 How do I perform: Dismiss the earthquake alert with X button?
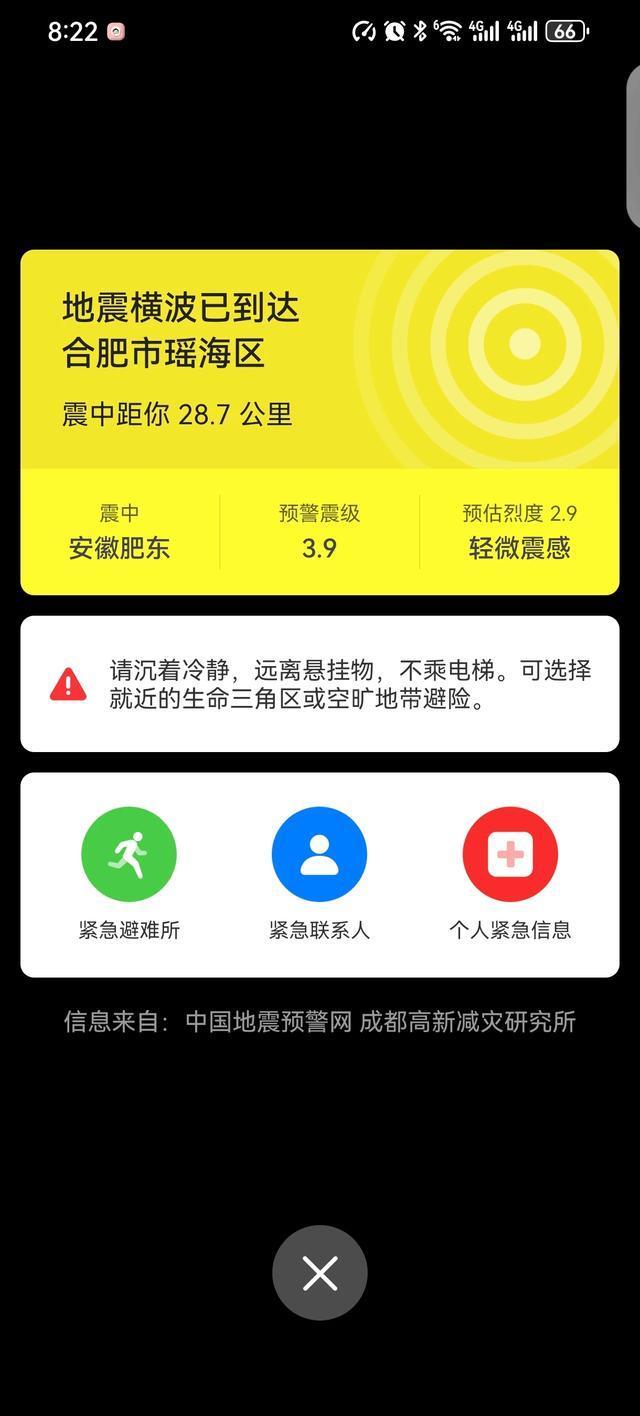320,1273
